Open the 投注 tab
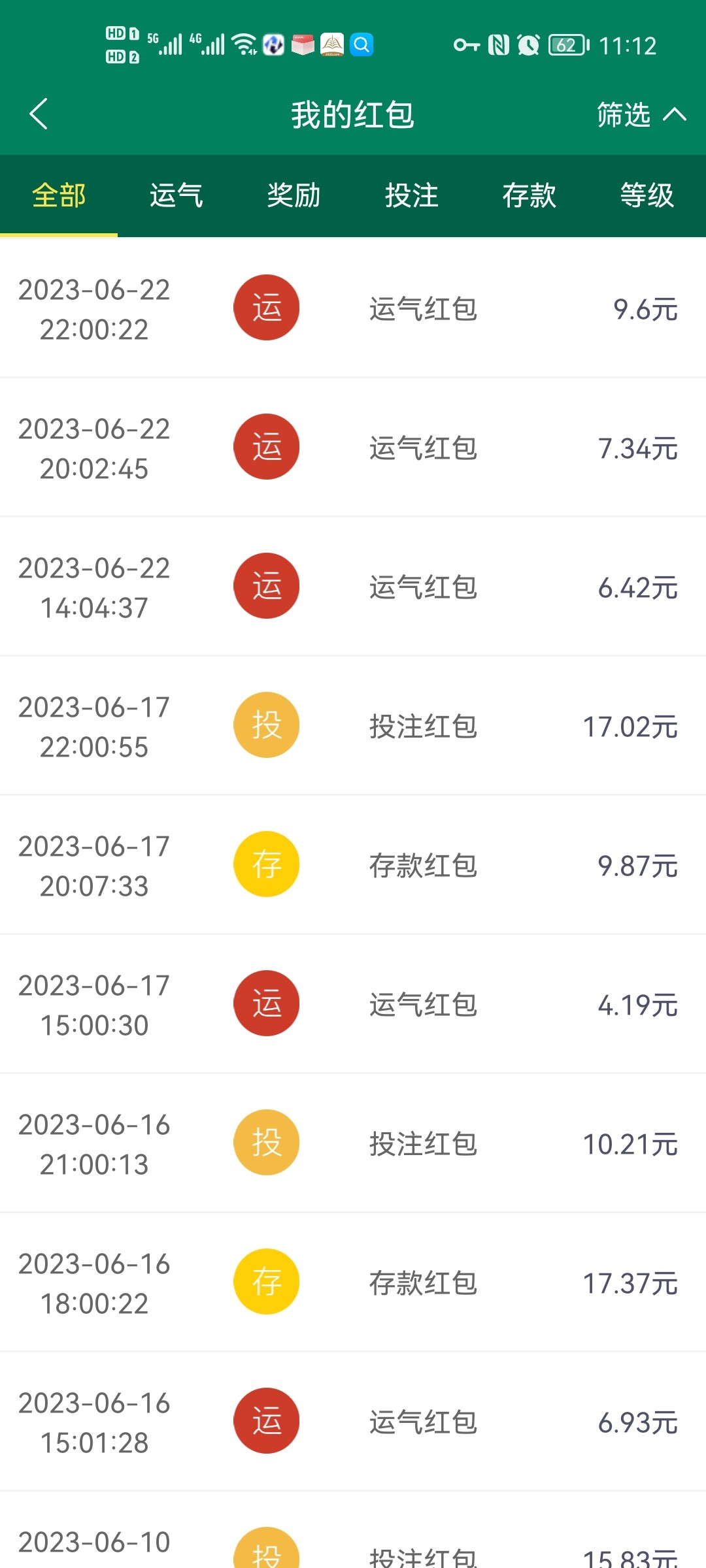 point(412,195)
